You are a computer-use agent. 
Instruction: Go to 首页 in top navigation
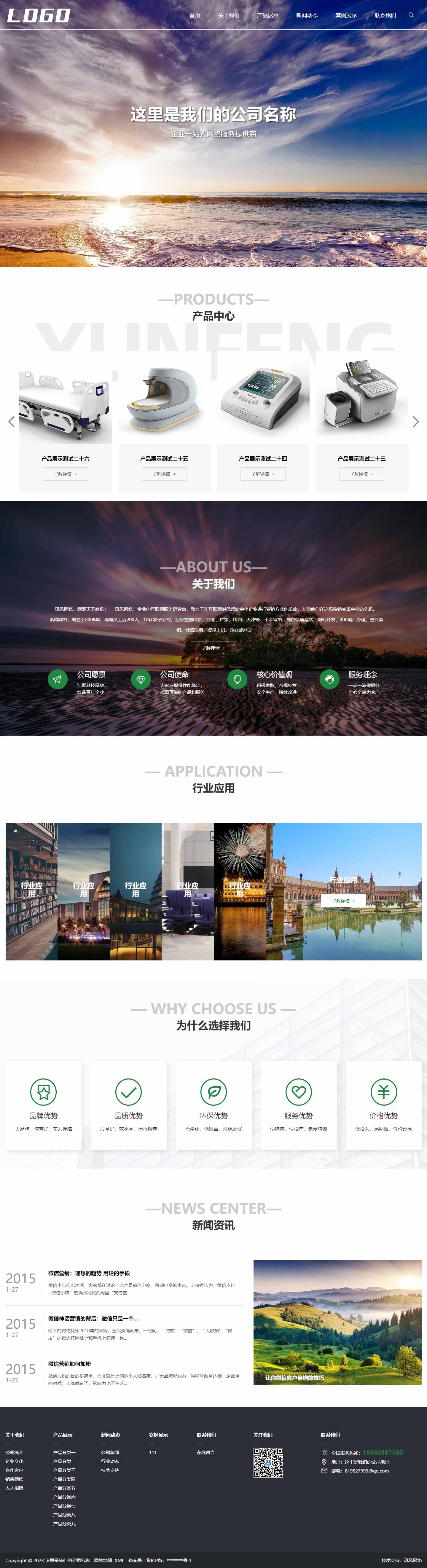[194, 15]
